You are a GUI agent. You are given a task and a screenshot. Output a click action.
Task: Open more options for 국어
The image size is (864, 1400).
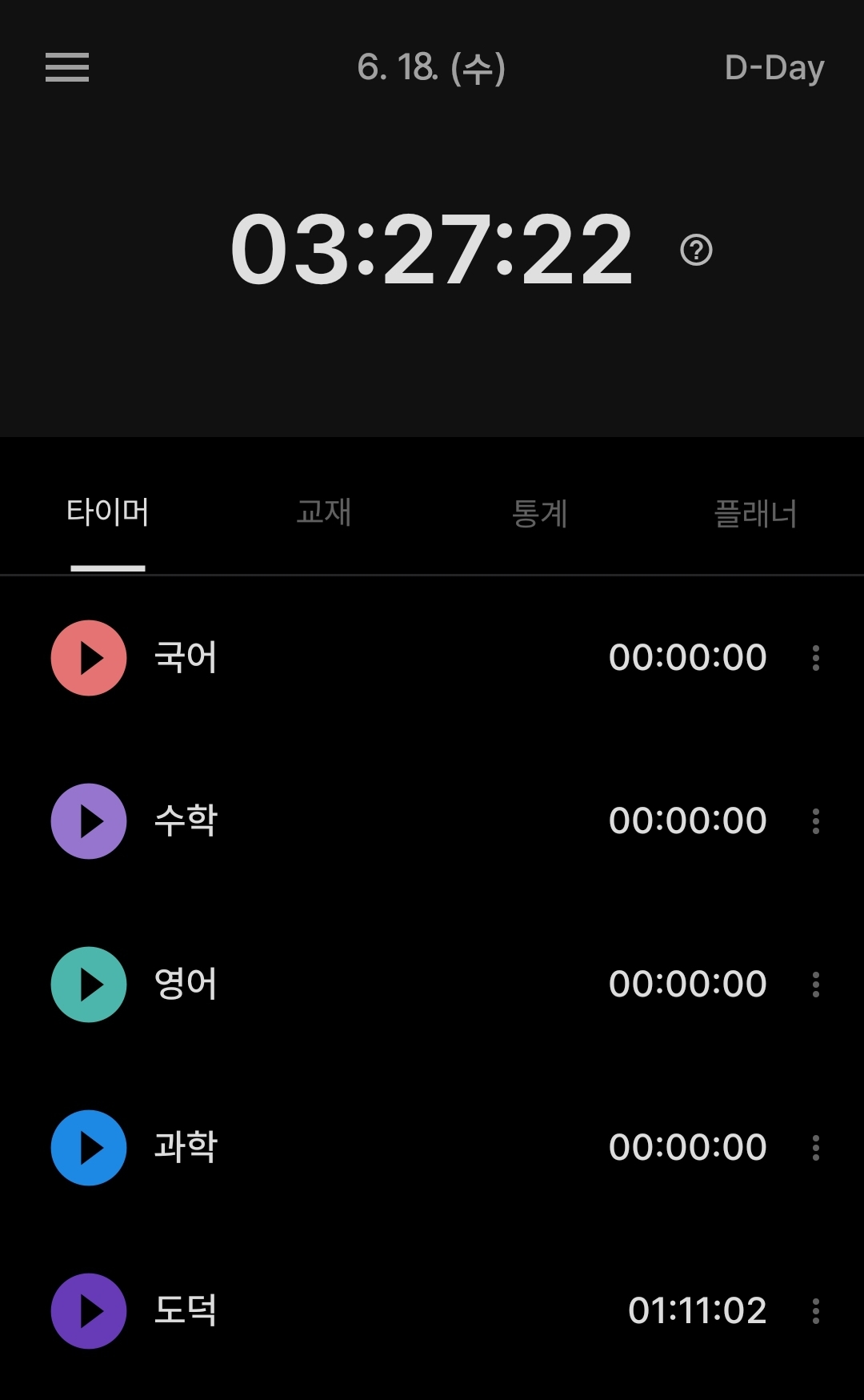point(816,658)
